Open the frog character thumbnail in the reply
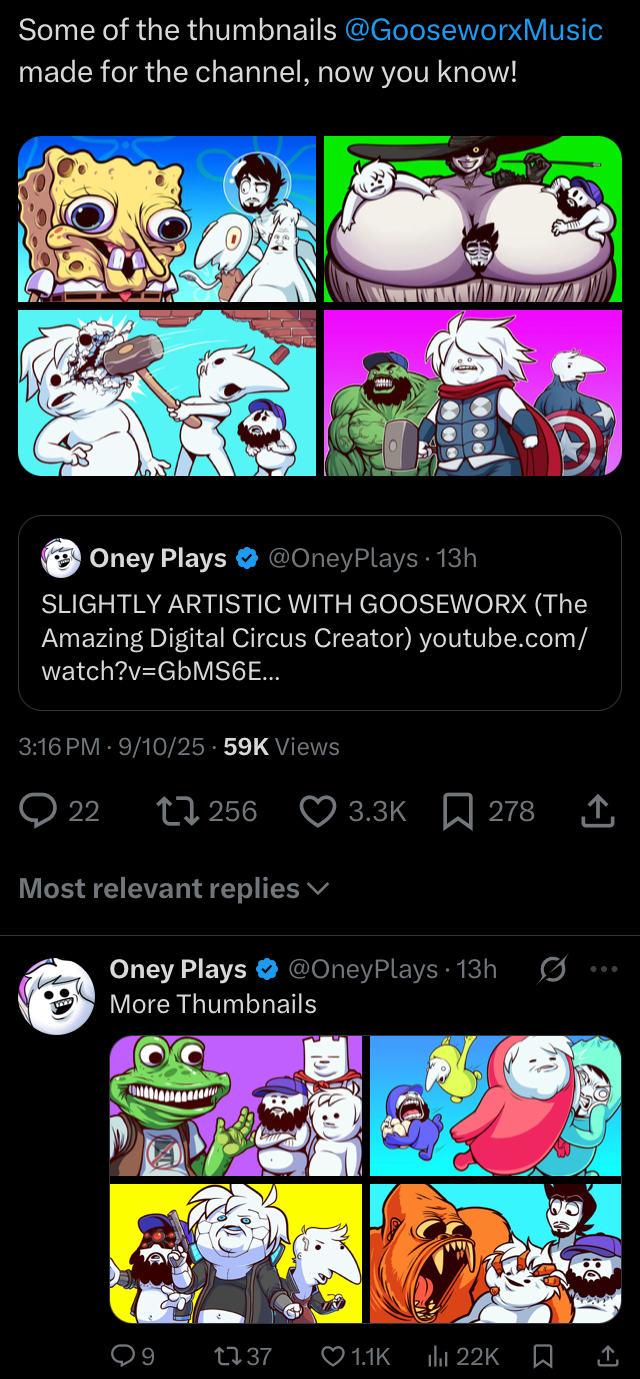The image size is (640, 1379). [236, 1106]
